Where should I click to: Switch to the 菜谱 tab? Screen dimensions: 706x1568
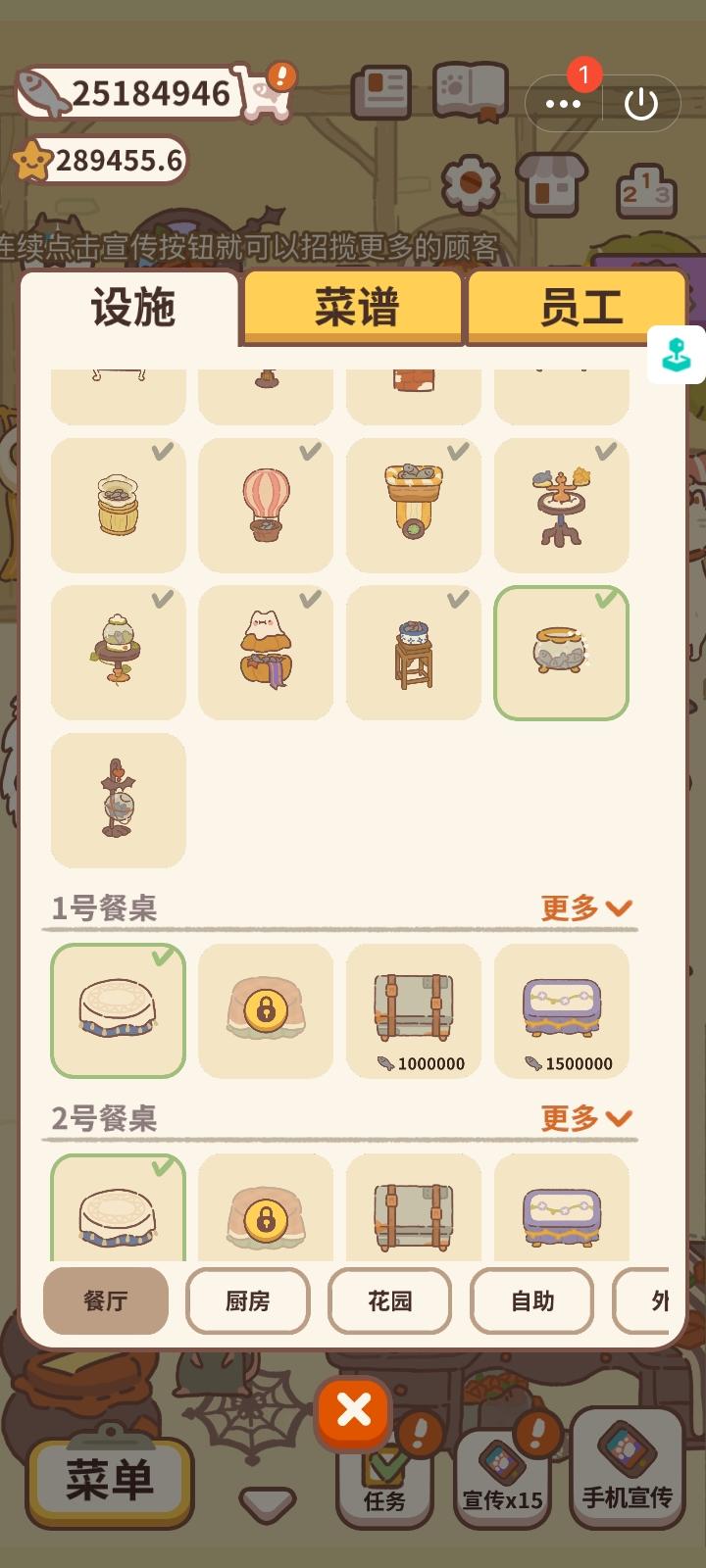[353, 307]
